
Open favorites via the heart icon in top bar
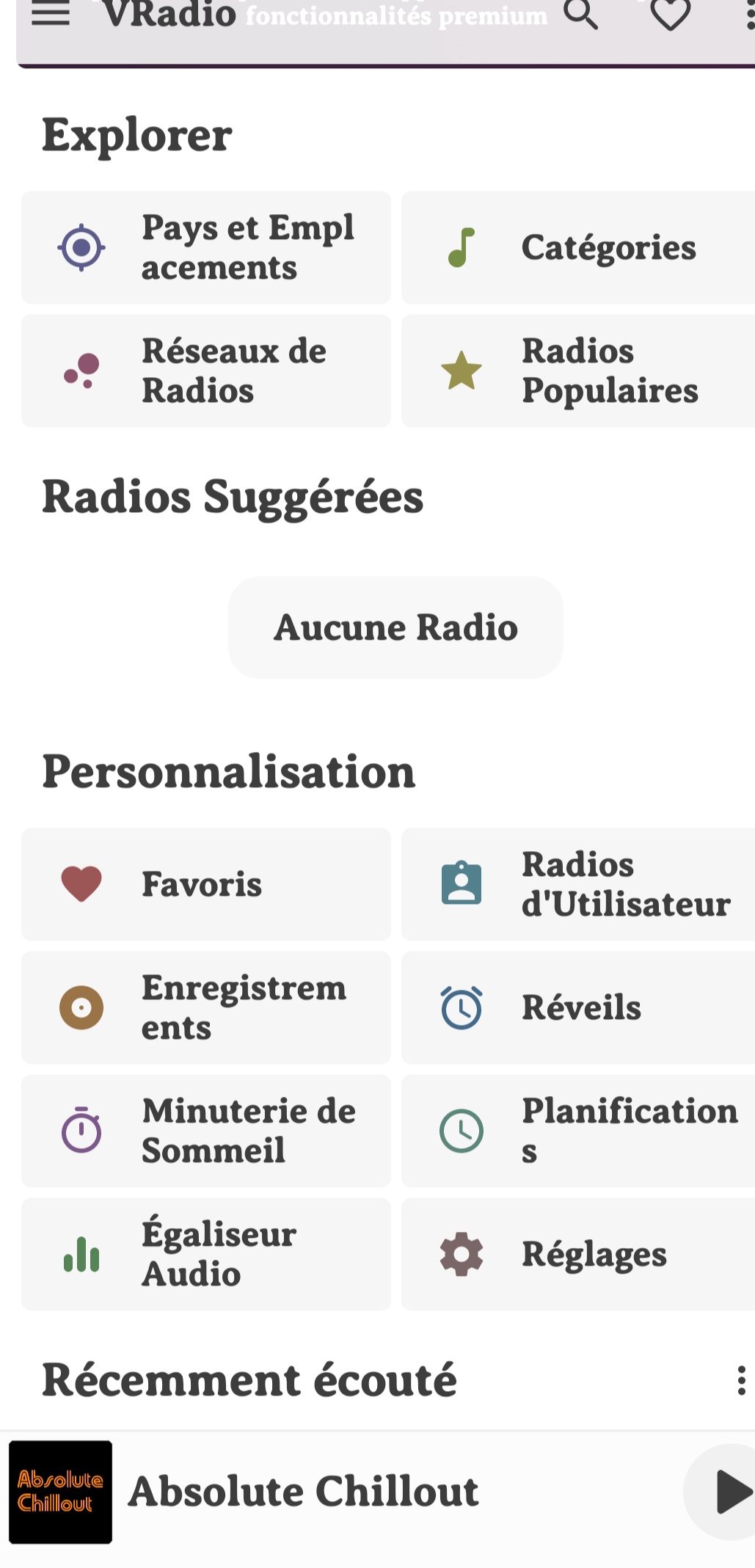pyautogui.click(x=671, y=15)
